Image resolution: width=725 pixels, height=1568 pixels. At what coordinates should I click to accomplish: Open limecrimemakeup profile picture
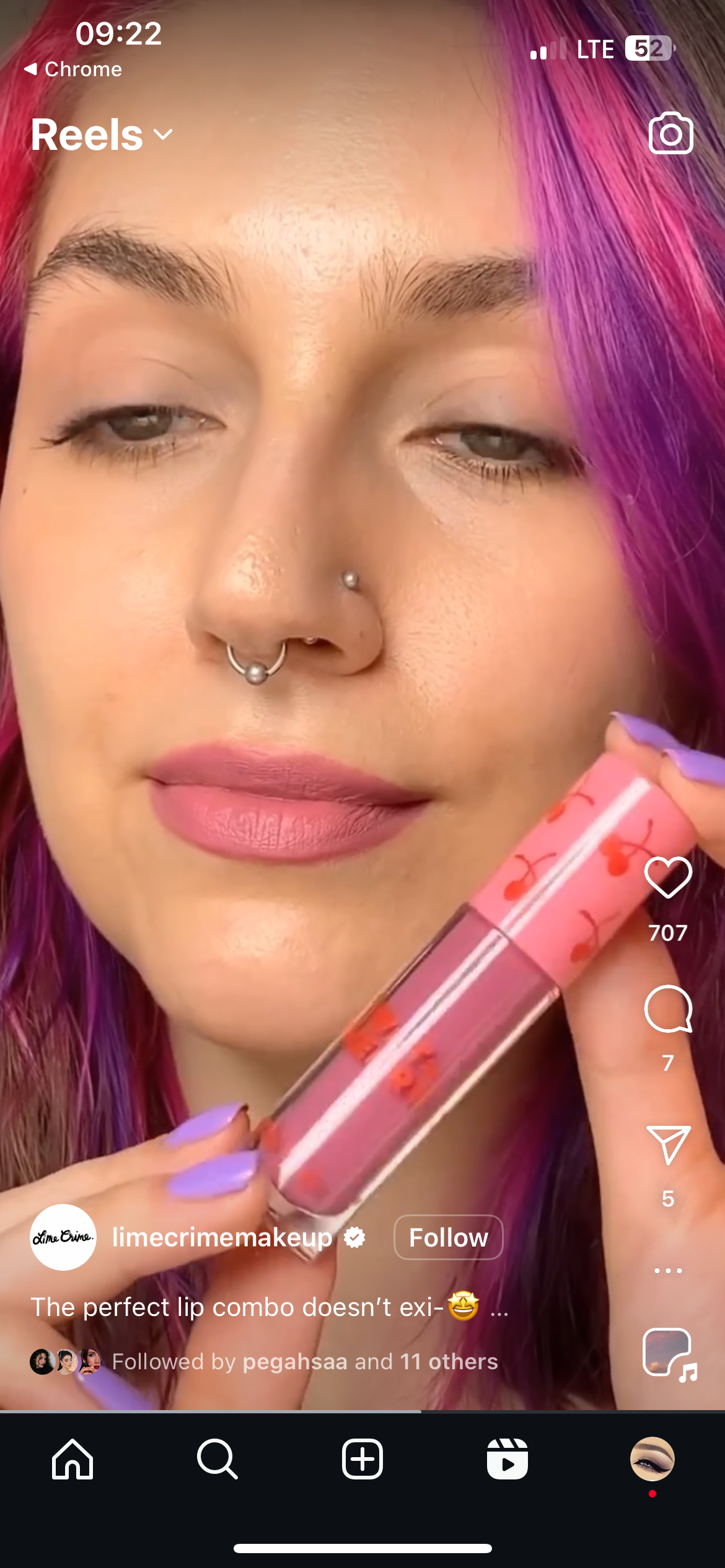(x=63, y=1237)
